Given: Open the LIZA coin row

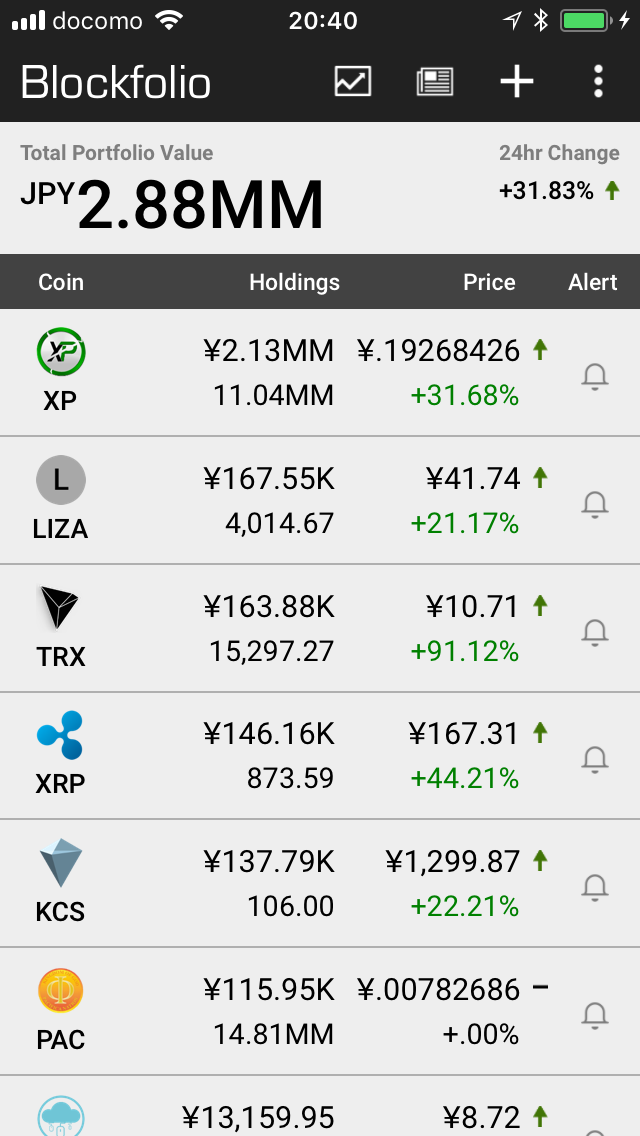Looking at the screenshot, I should click(x=320, y=500).
